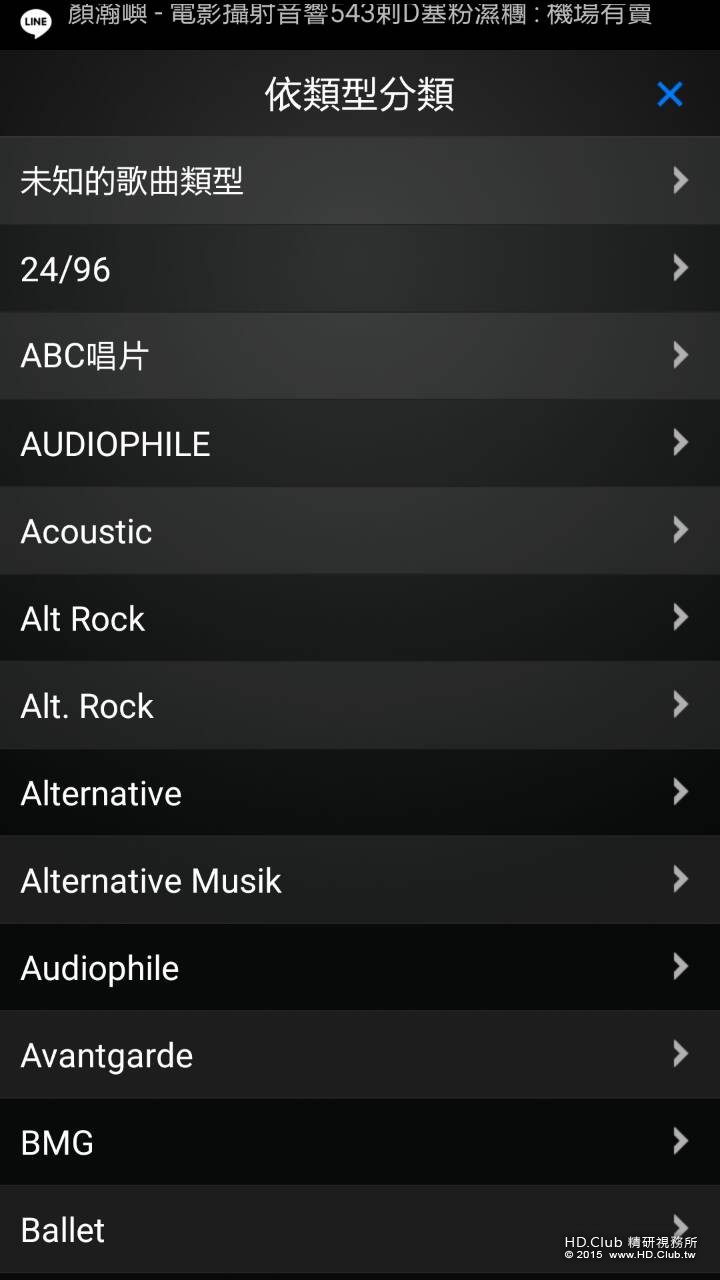Close the genre classification screen
The width and height of the screenshot is (720, 1280).
point(669,94)
